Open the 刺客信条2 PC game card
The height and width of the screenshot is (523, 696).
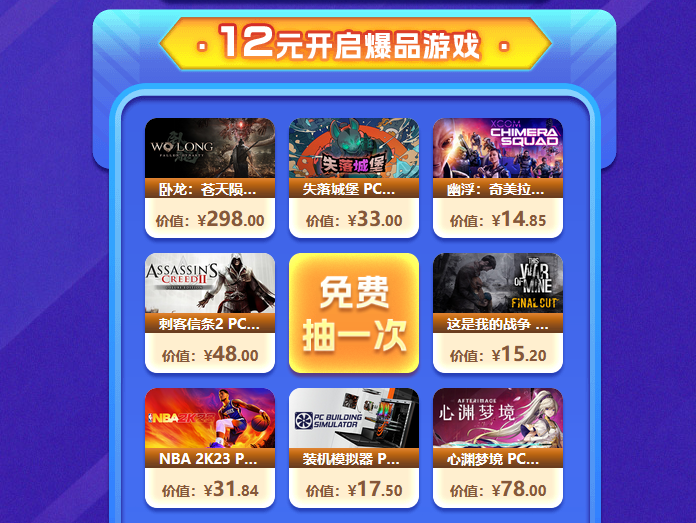pyautogui.click(x=210, y=312)
